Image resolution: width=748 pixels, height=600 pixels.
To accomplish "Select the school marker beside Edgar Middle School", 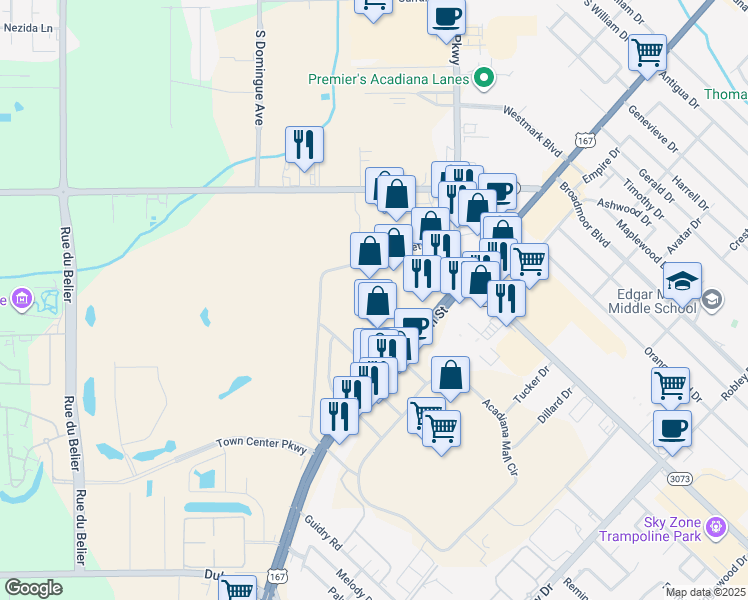I will (683, 282).
